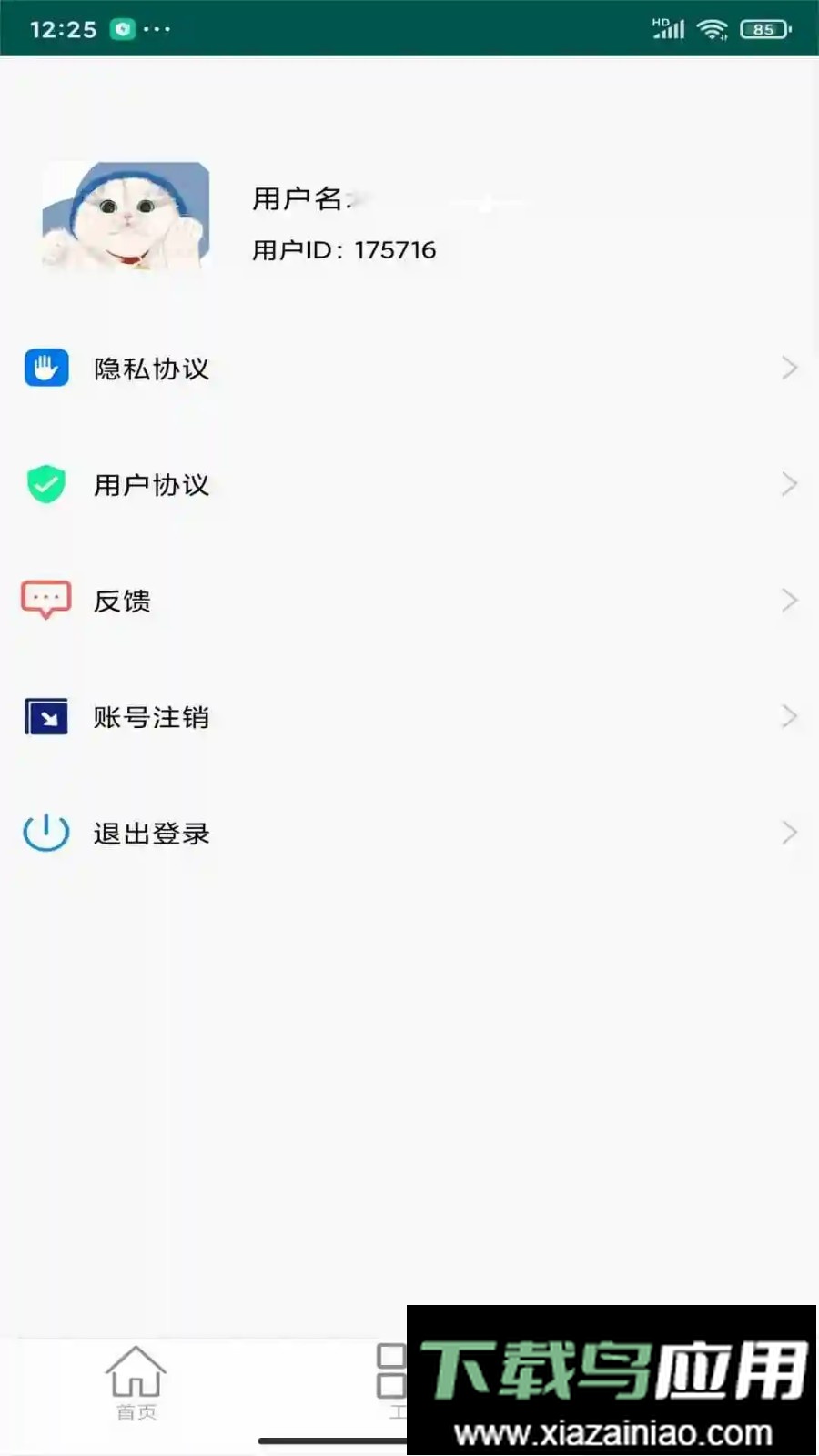Click the blue hand icon beside 隐私协议
The width and height of the screenshot is (819, 1456).
45,368
